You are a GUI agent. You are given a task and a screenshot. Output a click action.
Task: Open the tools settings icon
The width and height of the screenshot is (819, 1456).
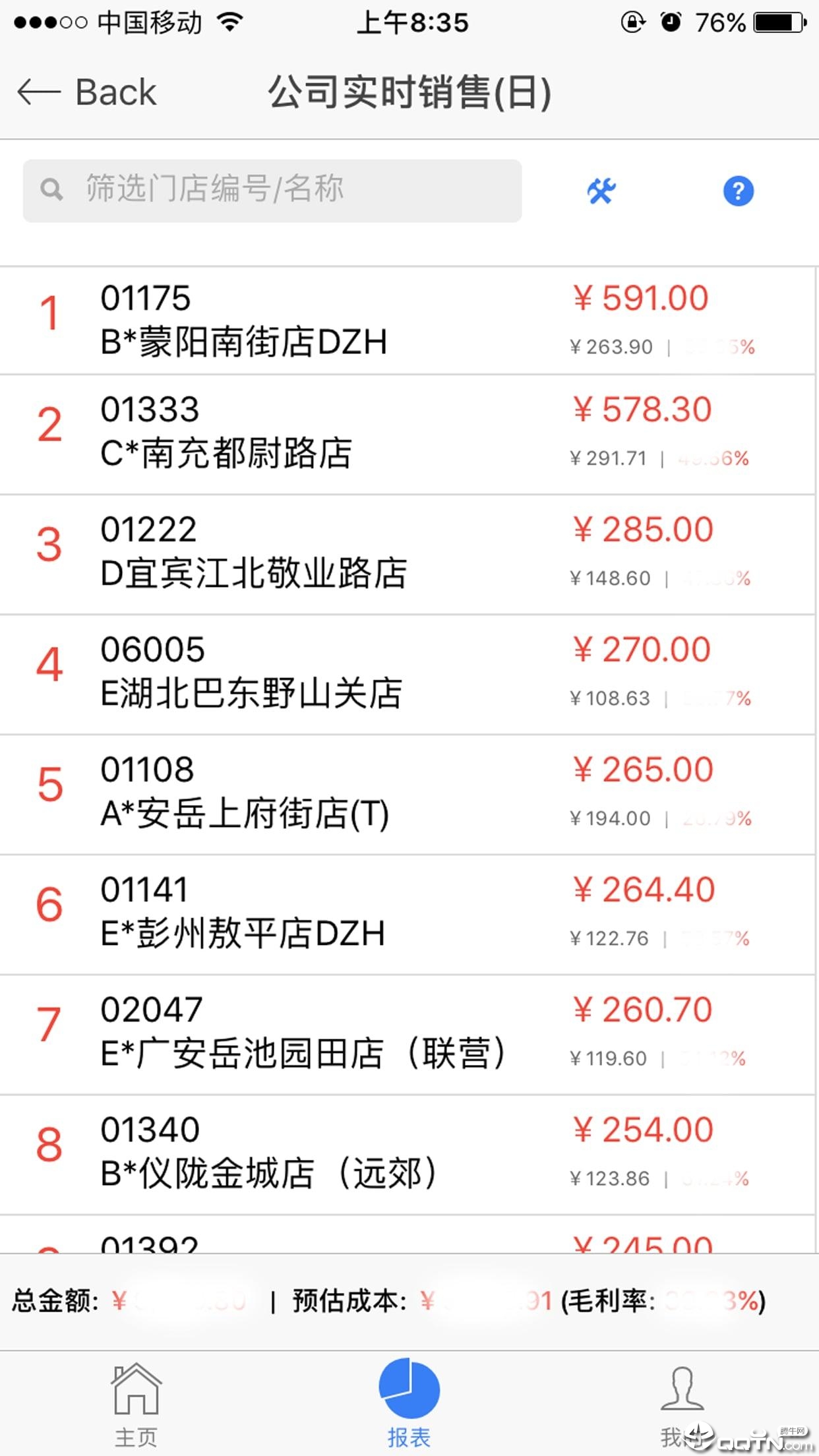(601, 191)
